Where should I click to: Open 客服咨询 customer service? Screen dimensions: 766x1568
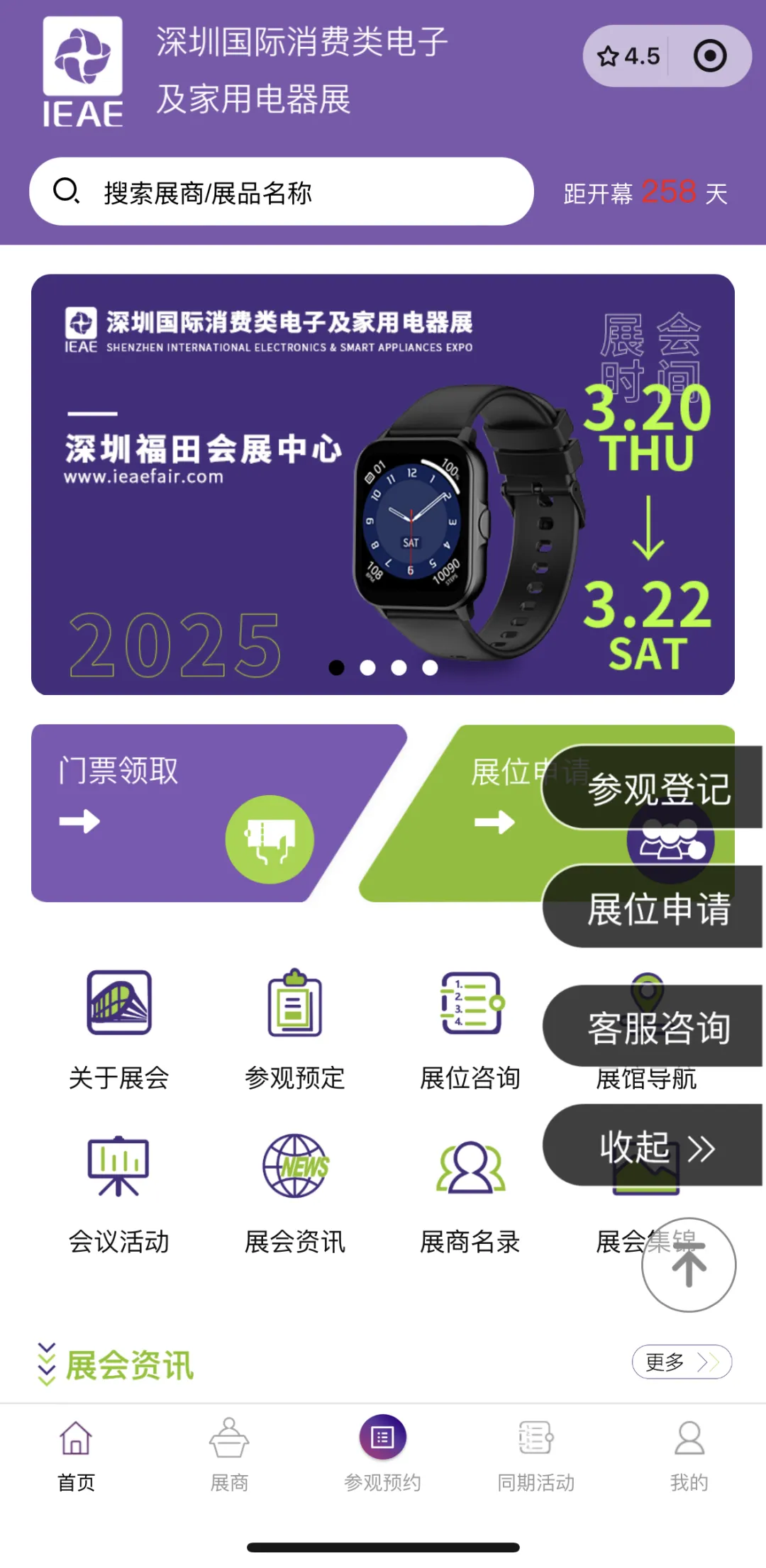[x=657, y=1027]
